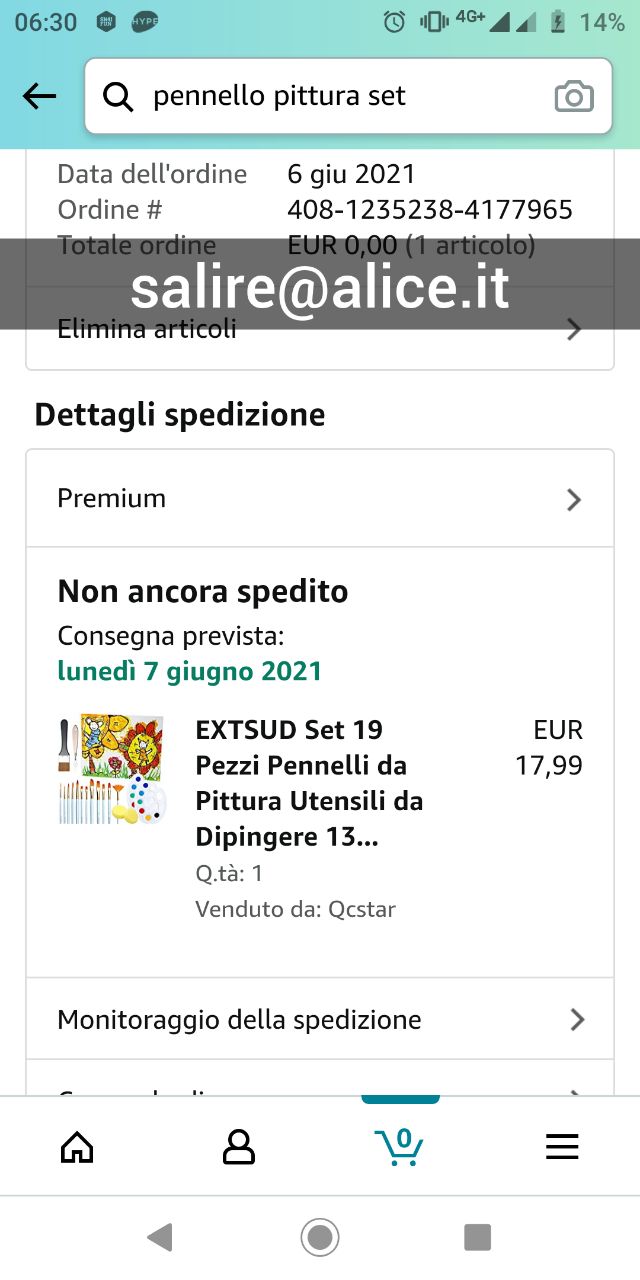Tap the search field with "pennello pittura set"

click(x=330, y=96)
